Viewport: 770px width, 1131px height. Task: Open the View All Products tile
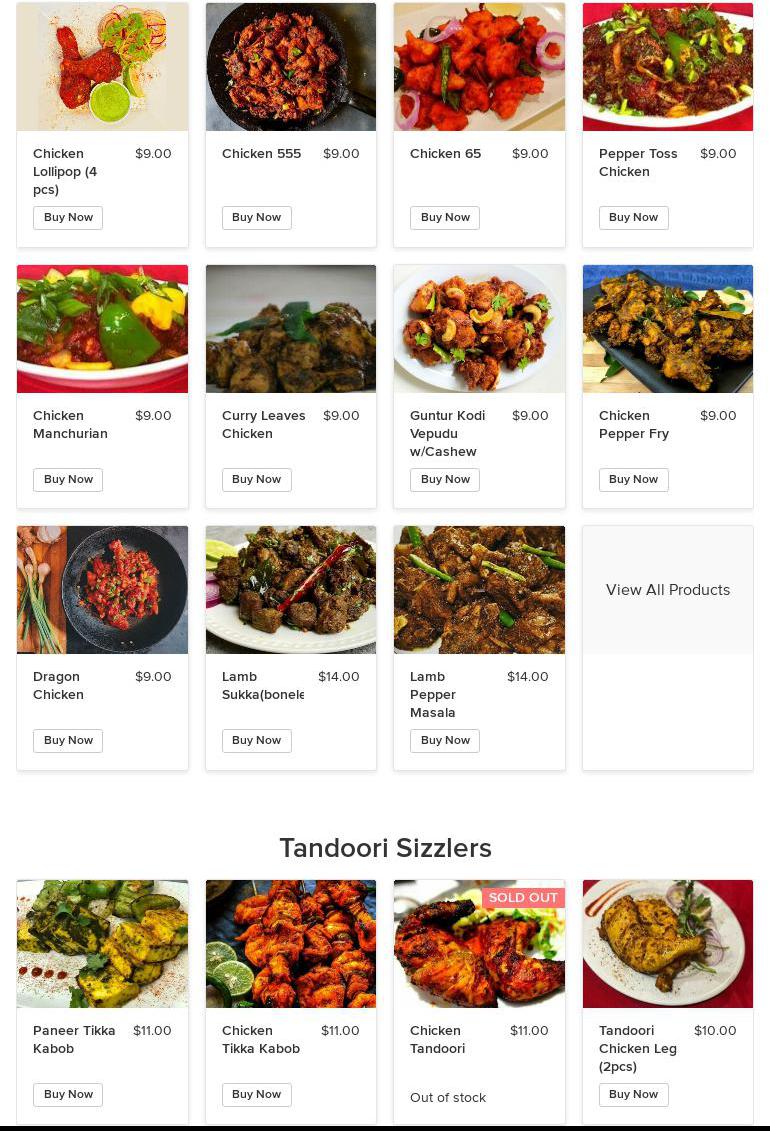[668, 590]
